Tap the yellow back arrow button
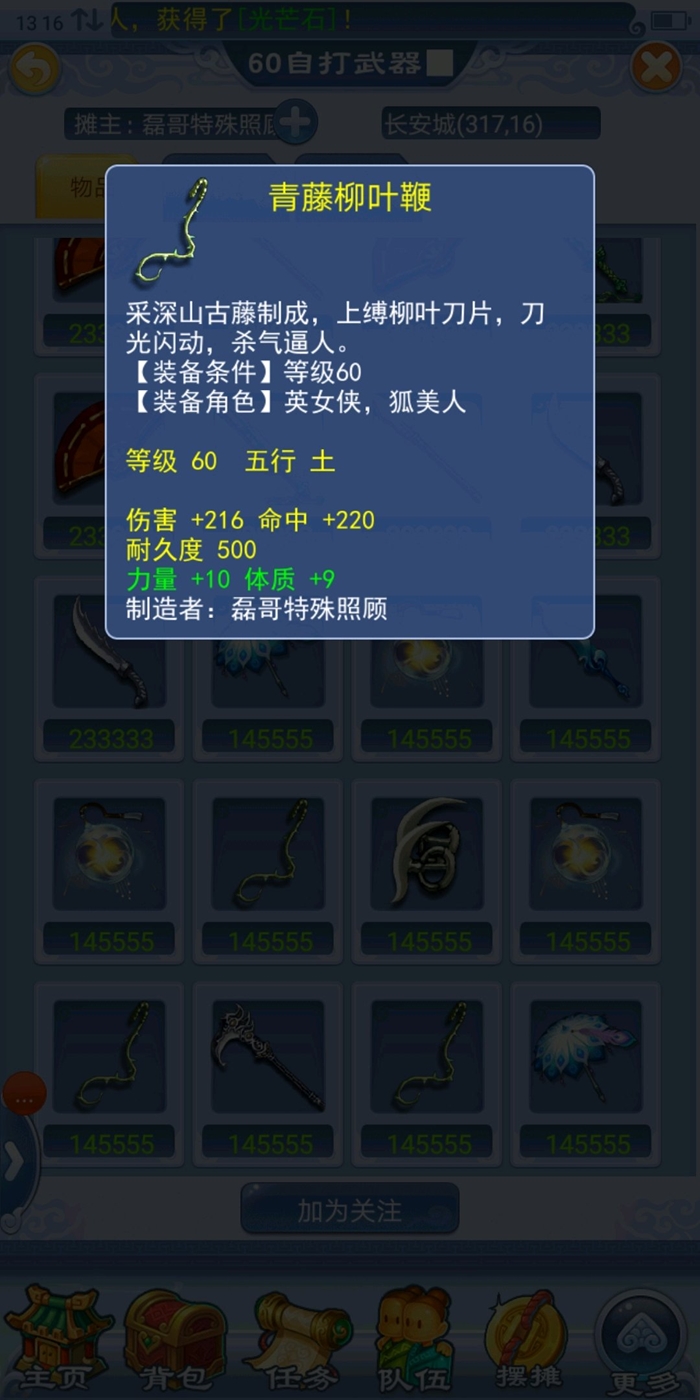700x1400 pixels. (x=36, y=70)
